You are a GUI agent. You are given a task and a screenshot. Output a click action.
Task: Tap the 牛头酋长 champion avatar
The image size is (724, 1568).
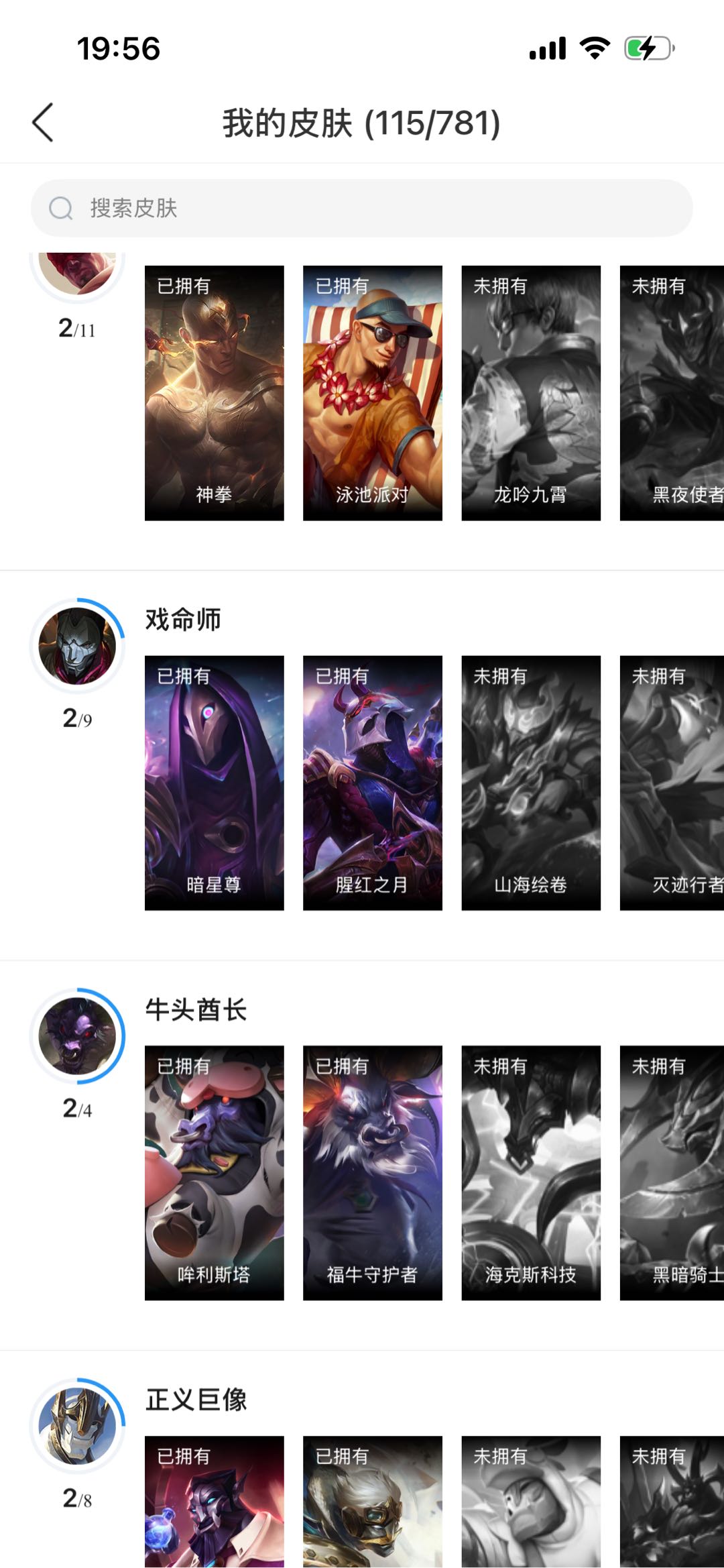click(78, 1036)
